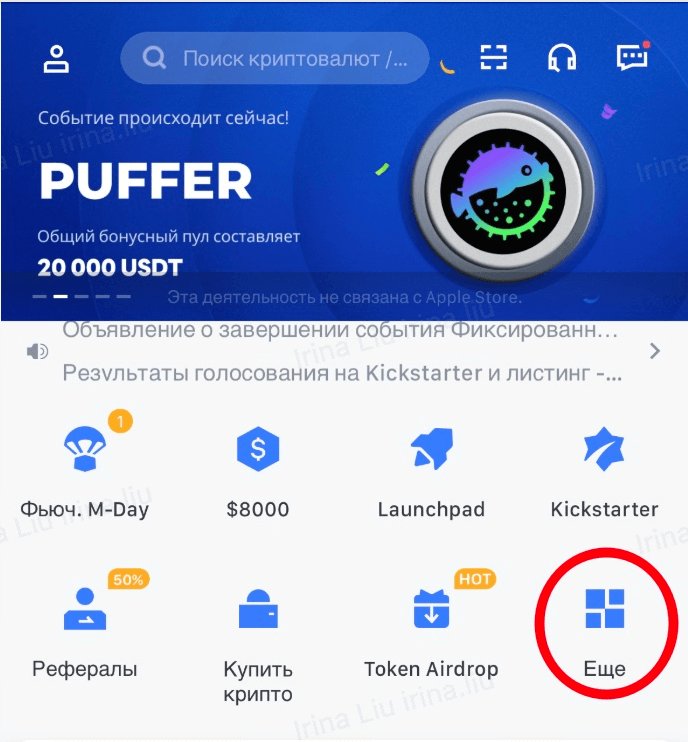Open customer support headset icon
The height and width of the screenshot is (742, 688).
[562, 58]
